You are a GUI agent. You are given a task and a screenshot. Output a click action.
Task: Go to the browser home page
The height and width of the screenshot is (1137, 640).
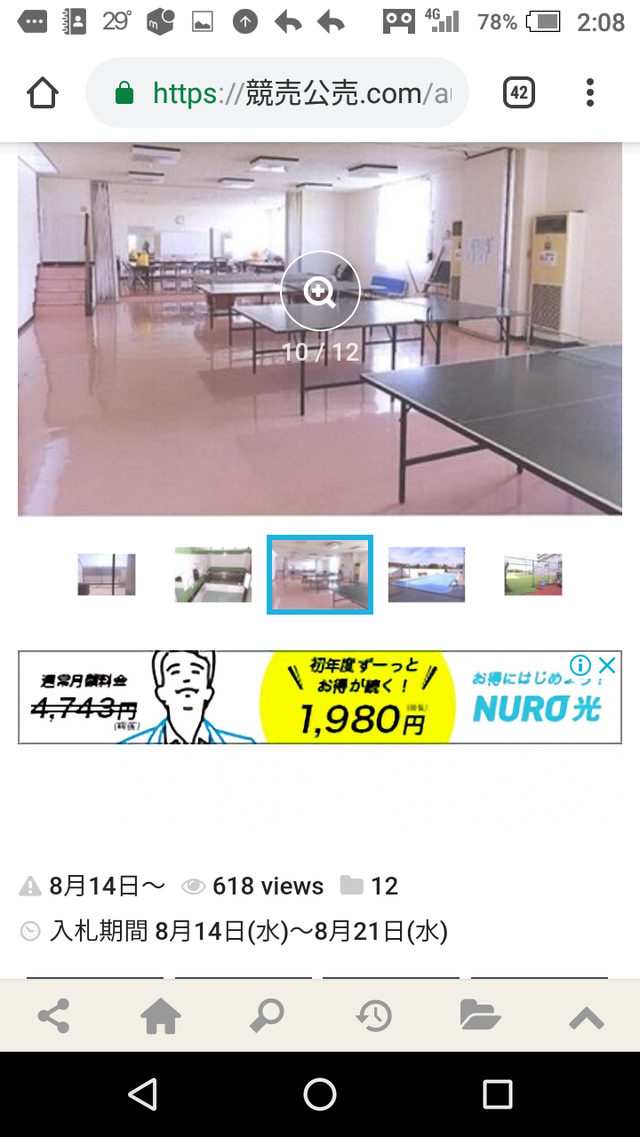(42, 94)
